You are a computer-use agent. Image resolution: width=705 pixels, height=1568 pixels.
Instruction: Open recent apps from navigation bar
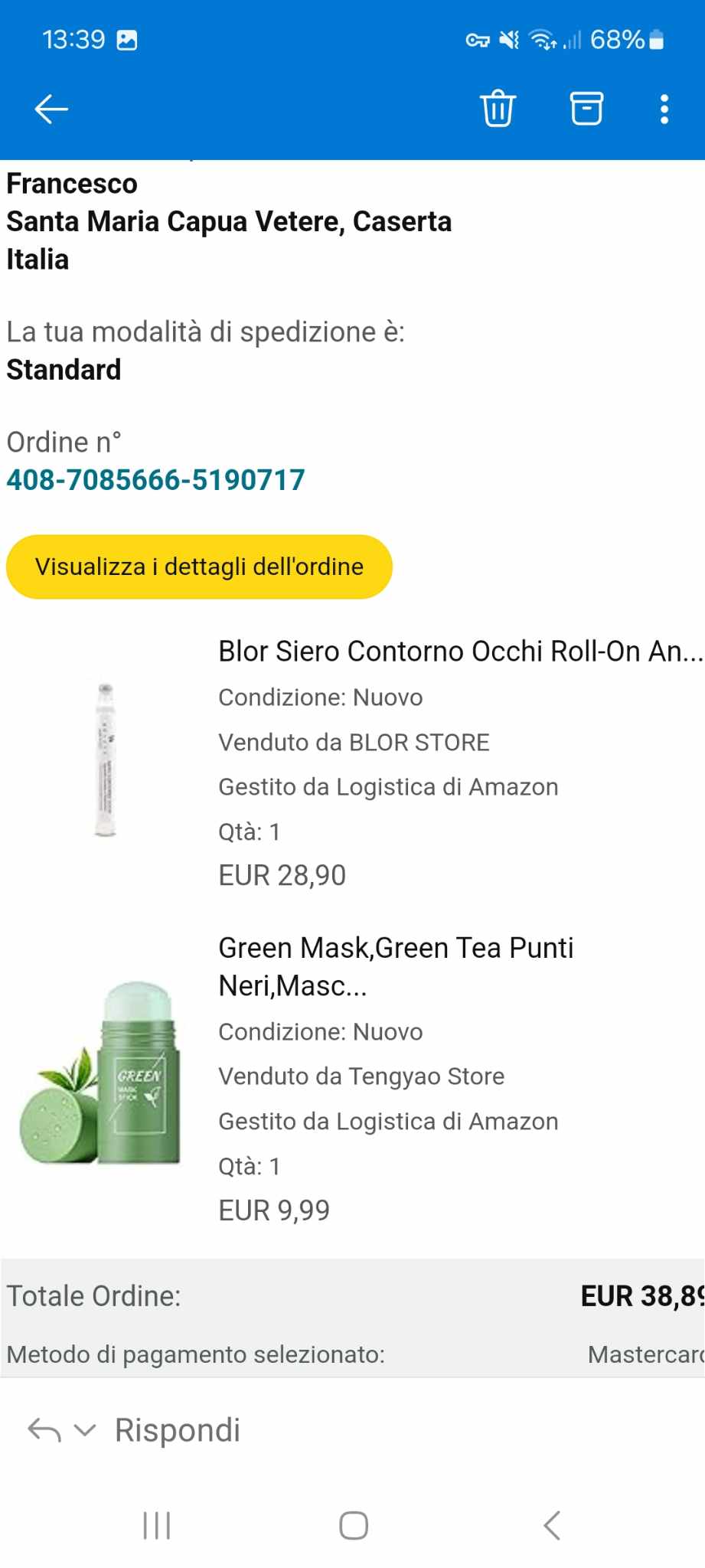tap(157, 1525)
